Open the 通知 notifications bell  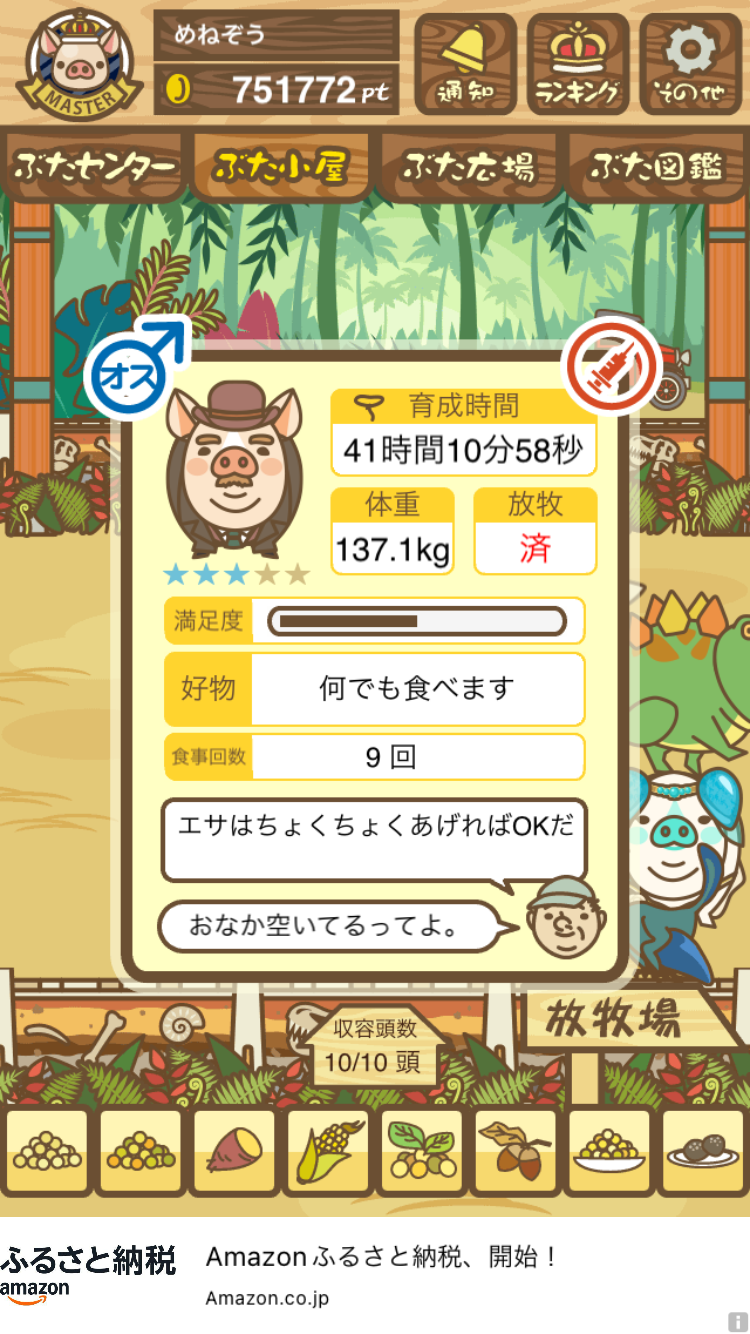(465, 65)
